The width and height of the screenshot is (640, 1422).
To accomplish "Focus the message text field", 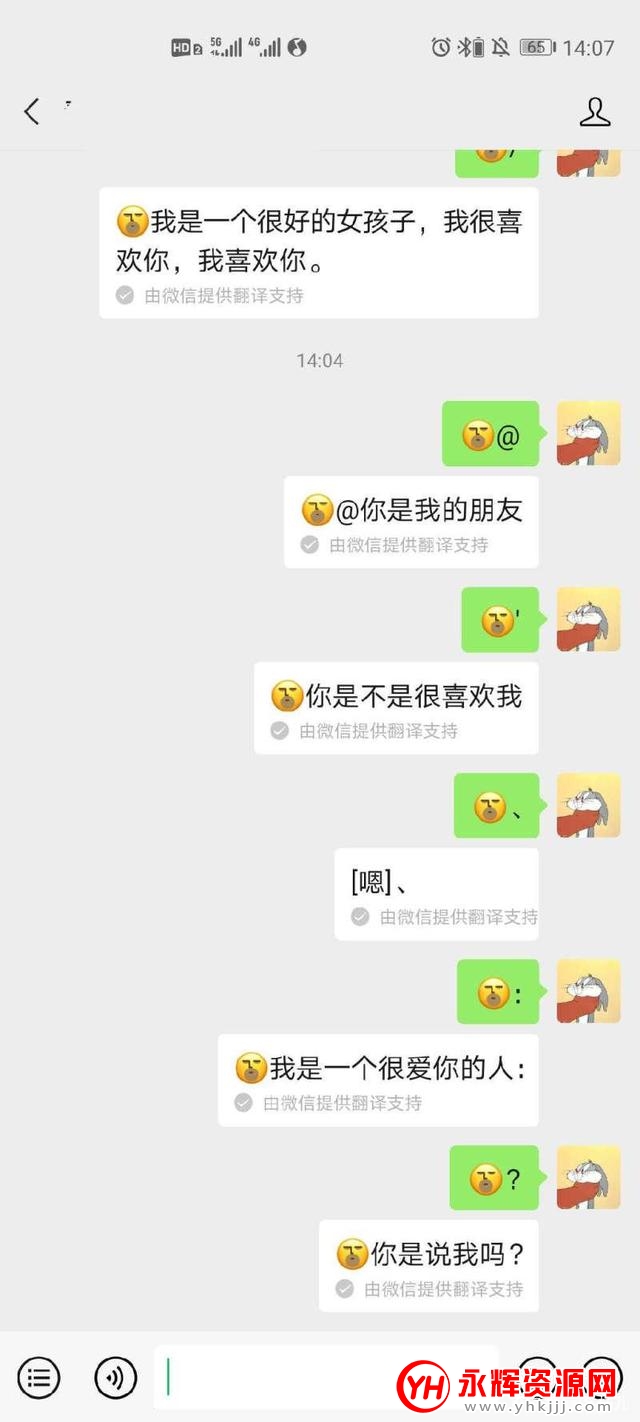I will pyautogui.click(x=280, y=1377).
